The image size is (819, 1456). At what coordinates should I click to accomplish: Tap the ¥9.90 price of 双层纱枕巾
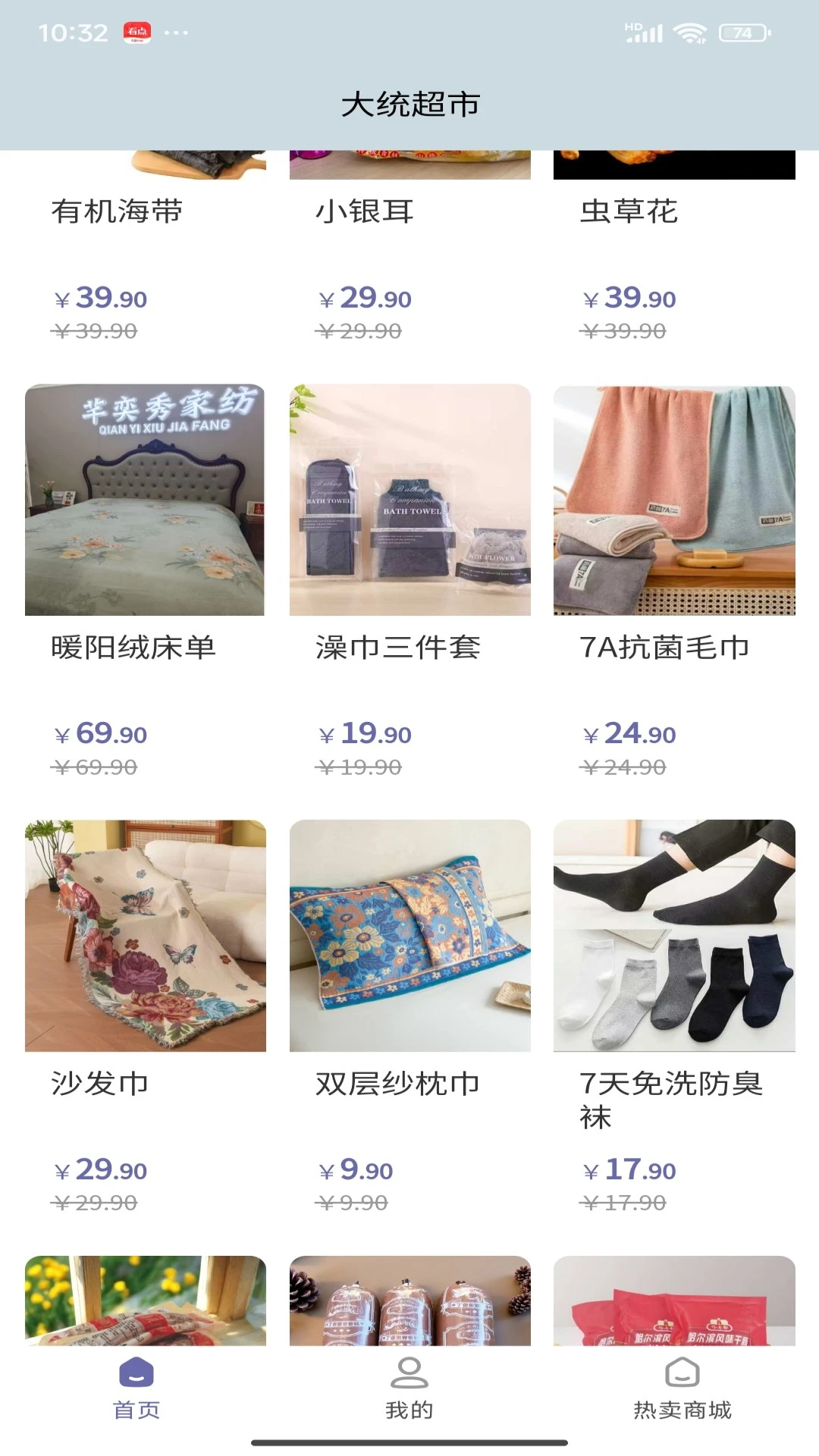[356, 1169]
